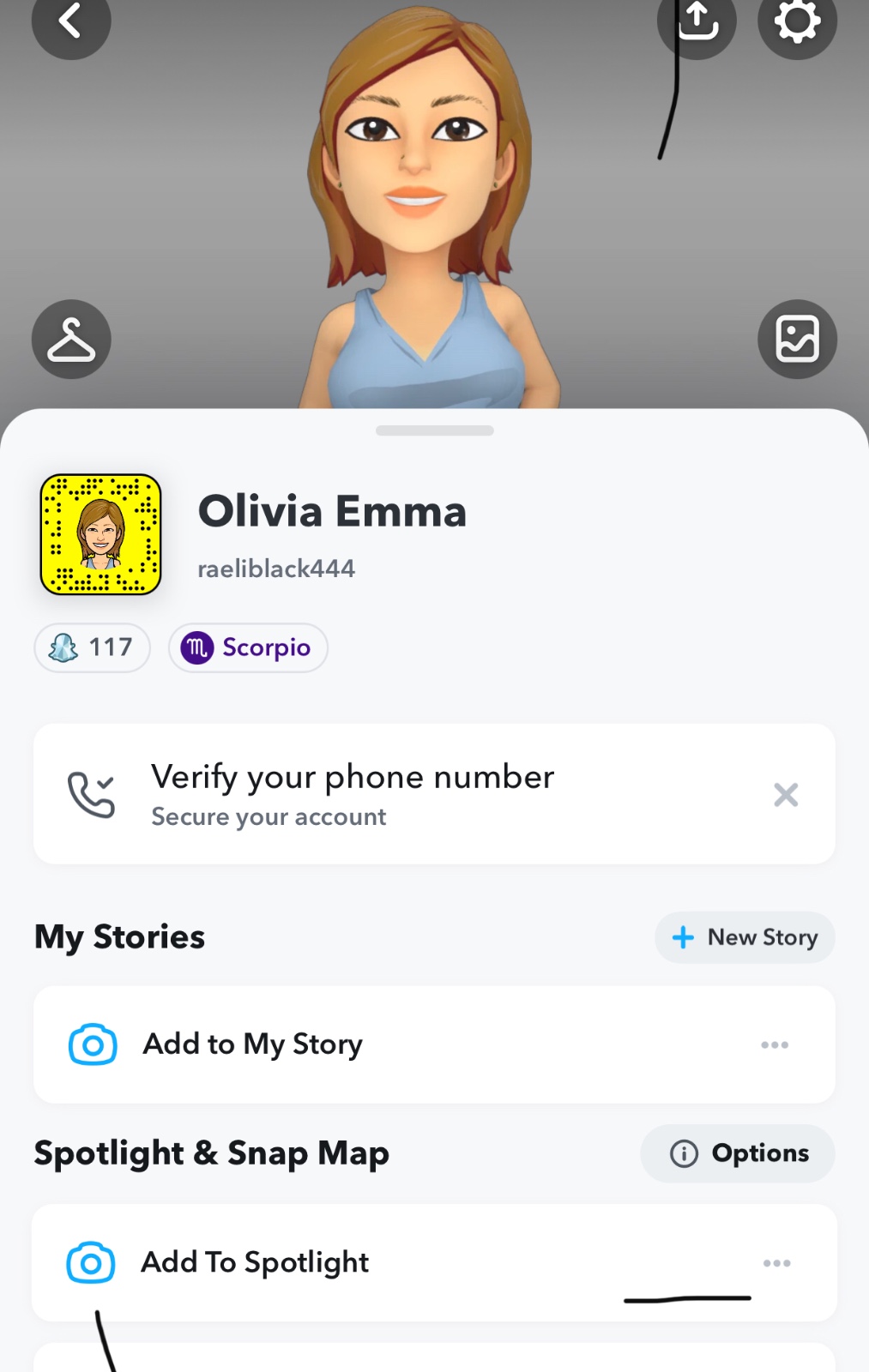
Task: Open the profile background image icon
Action: click(797, 340)
